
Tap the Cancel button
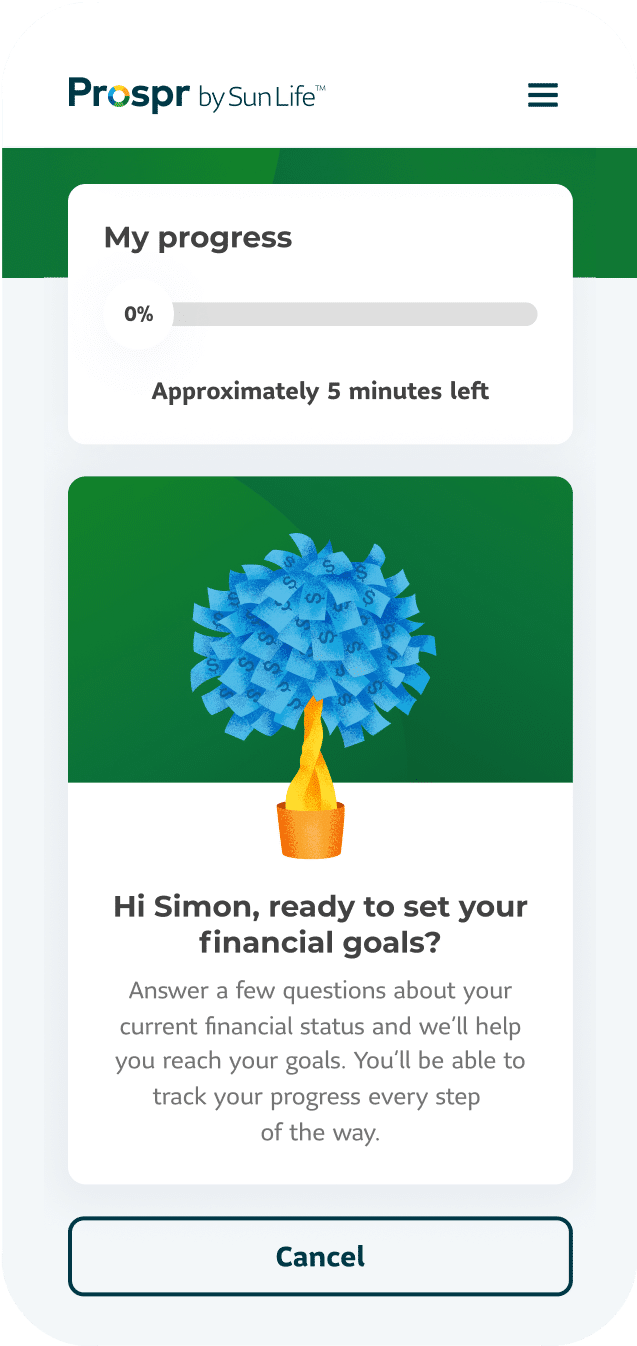click(320, 1256)
